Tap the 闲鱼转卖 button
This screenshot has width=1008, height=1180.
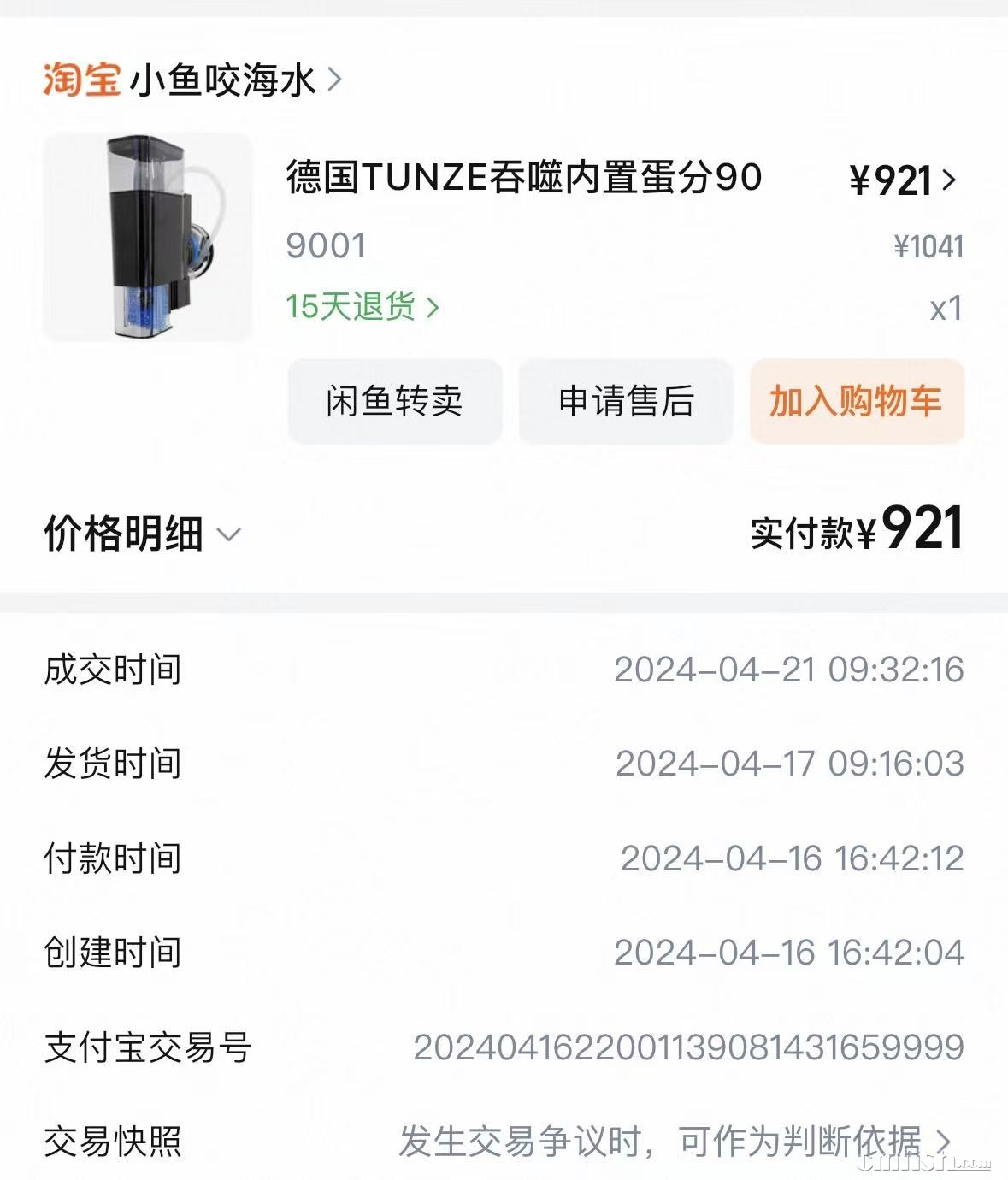tap(394, 401)
